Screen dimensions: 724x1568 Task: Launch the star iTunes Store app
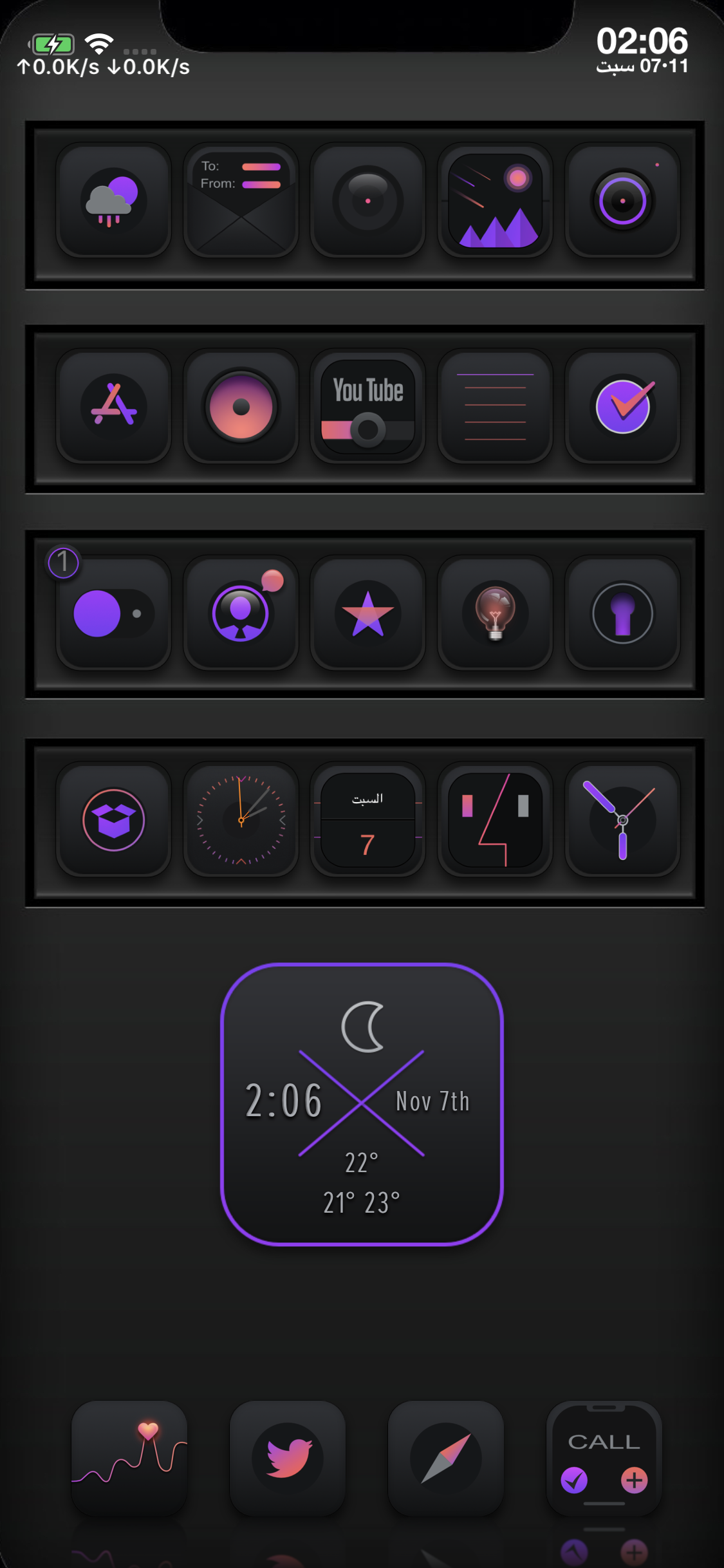tap(367, 613)
